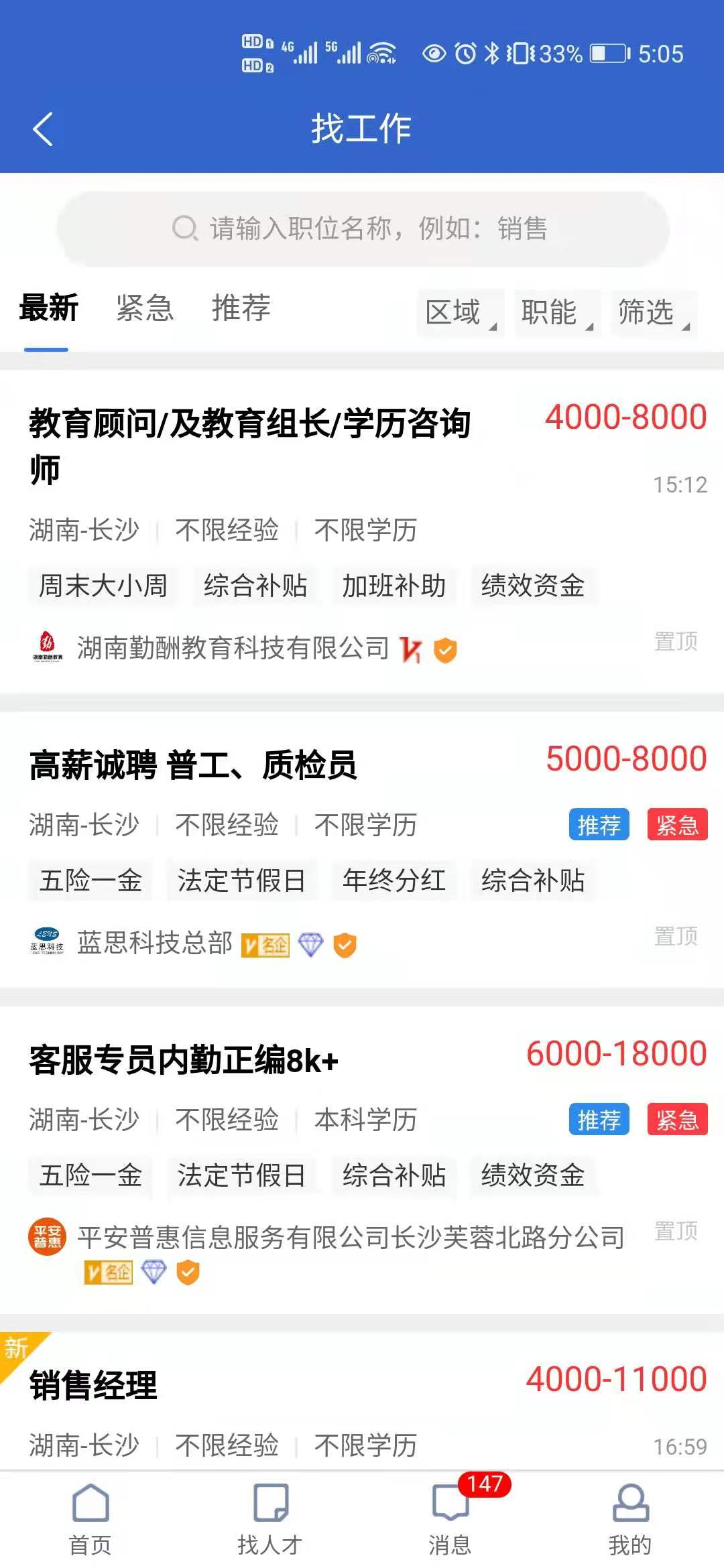Tap the V名企 badge next to 蓝思科技总部
724x1568 pixels.
[266, 945]
